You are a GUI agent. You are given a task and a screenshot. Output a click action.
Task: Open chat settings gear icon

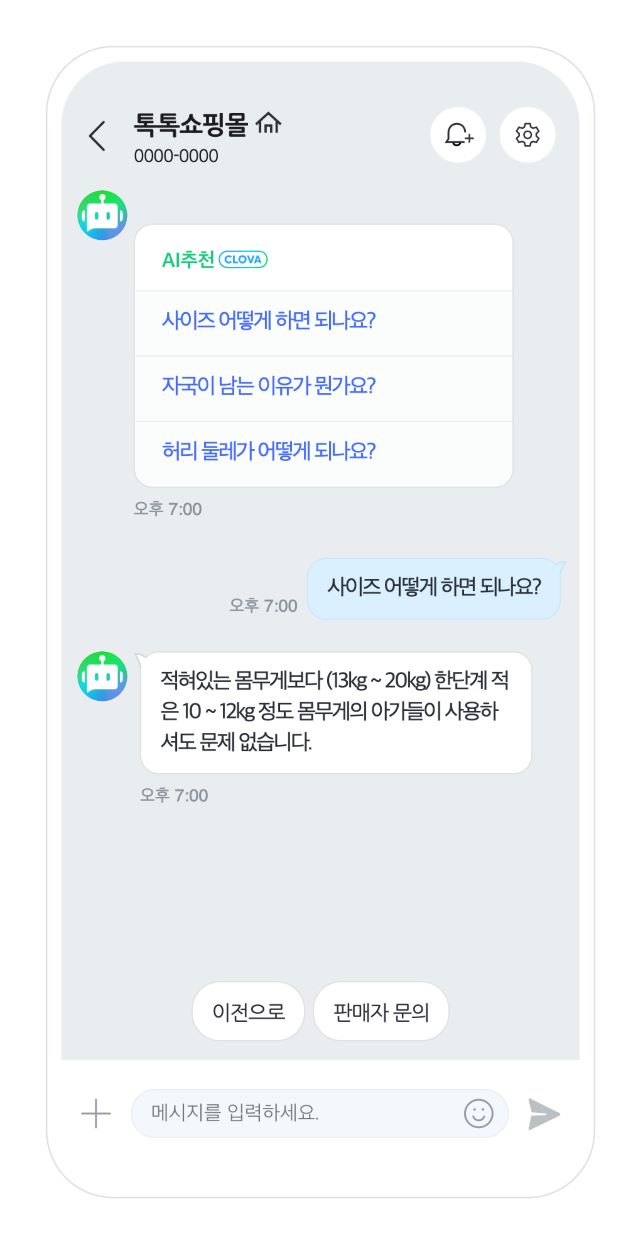527,134
